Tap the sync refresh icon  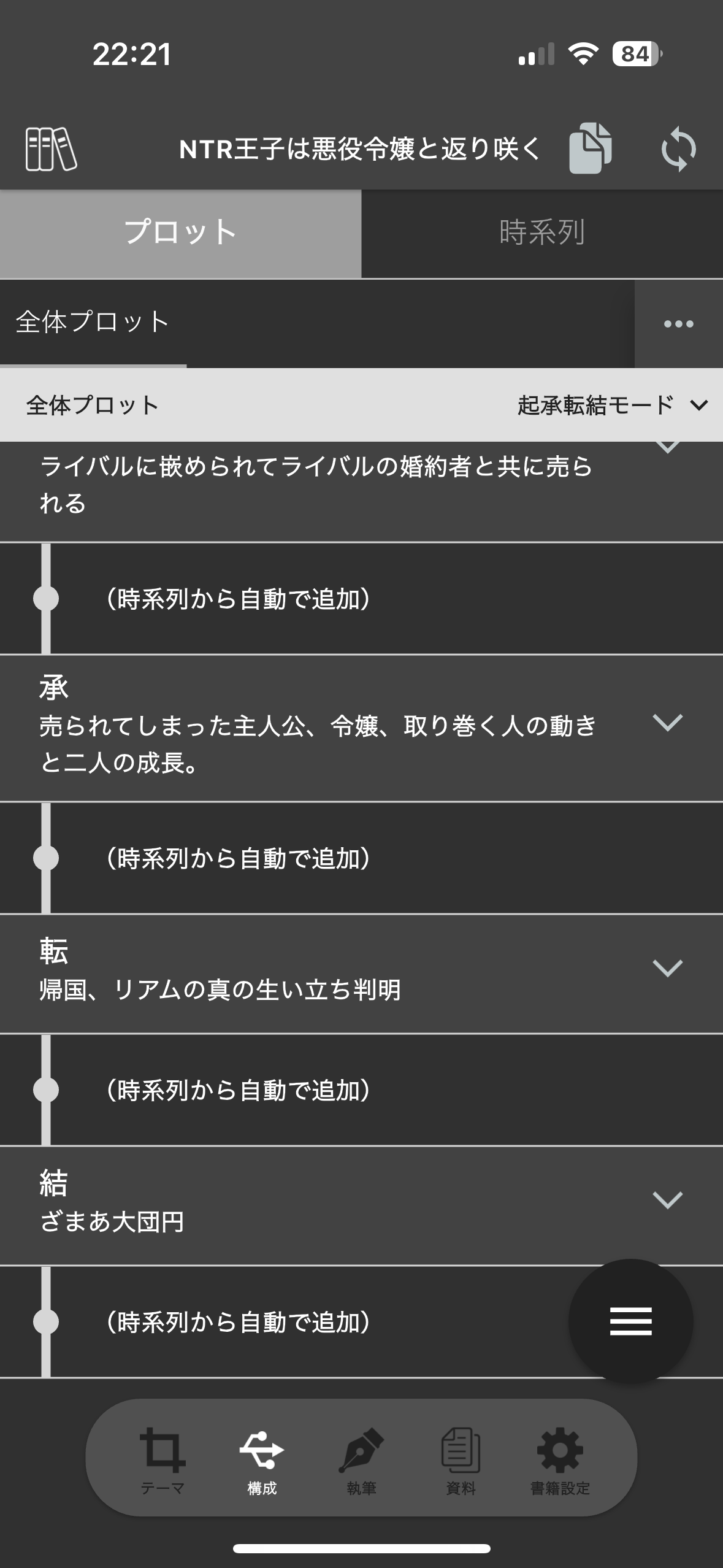(678, 149)
